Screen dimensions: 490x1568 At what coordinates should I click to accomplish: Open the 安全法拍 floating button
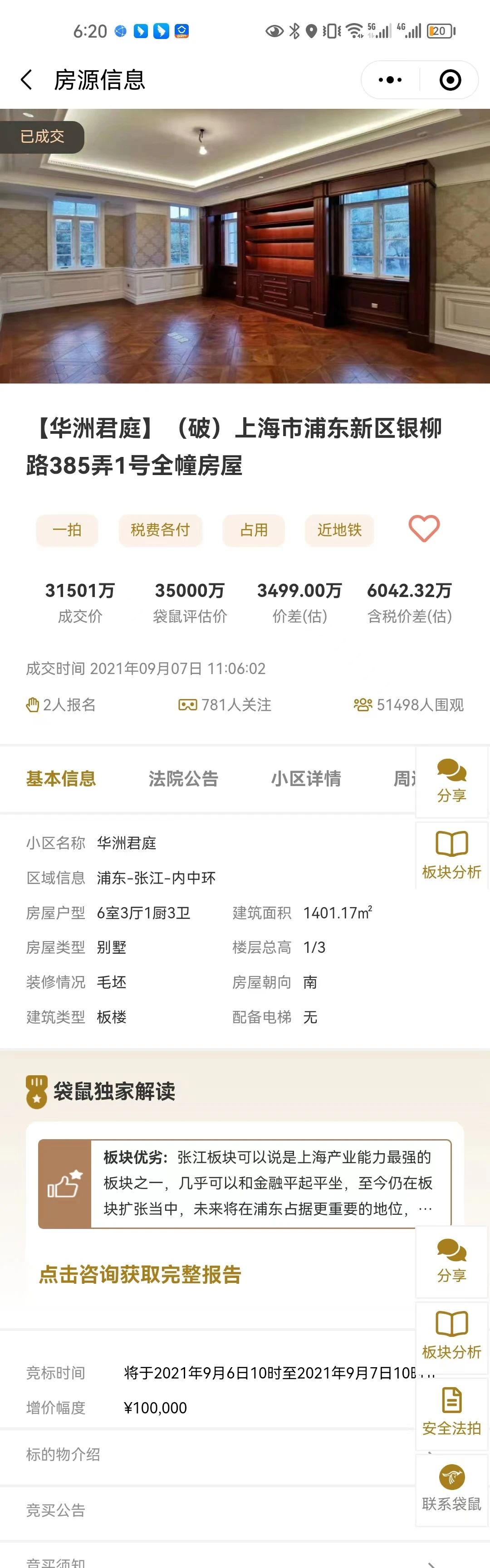tap(451, 1413)
